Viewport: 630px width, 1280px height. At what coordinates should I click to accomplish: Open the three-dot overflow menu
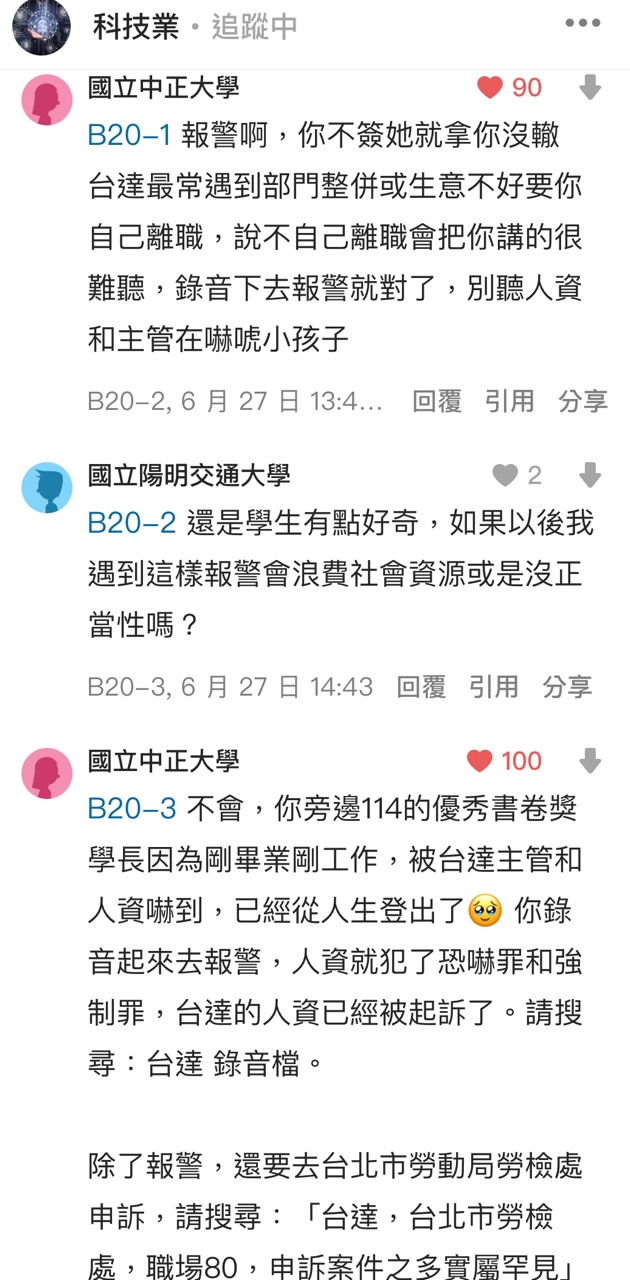coord(583,24)
